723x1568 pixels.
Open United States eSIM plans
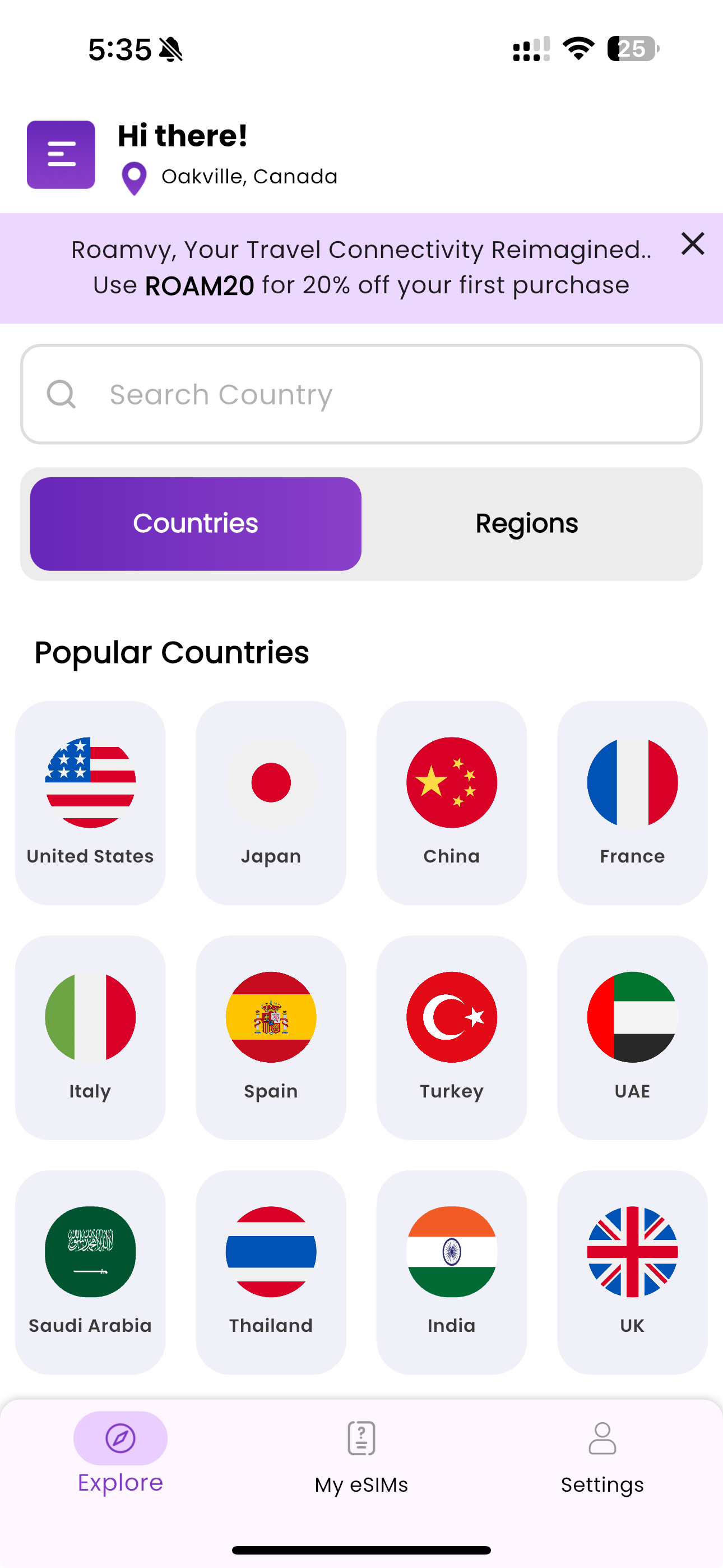click(90, 803)
